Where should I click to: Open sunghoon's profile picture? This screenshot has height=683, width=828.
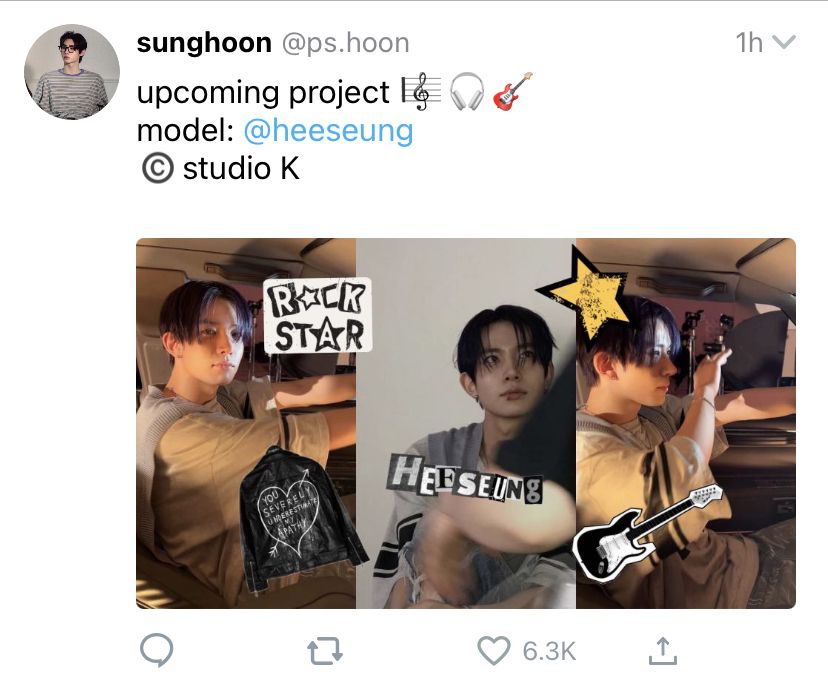[x=72, y=72]
